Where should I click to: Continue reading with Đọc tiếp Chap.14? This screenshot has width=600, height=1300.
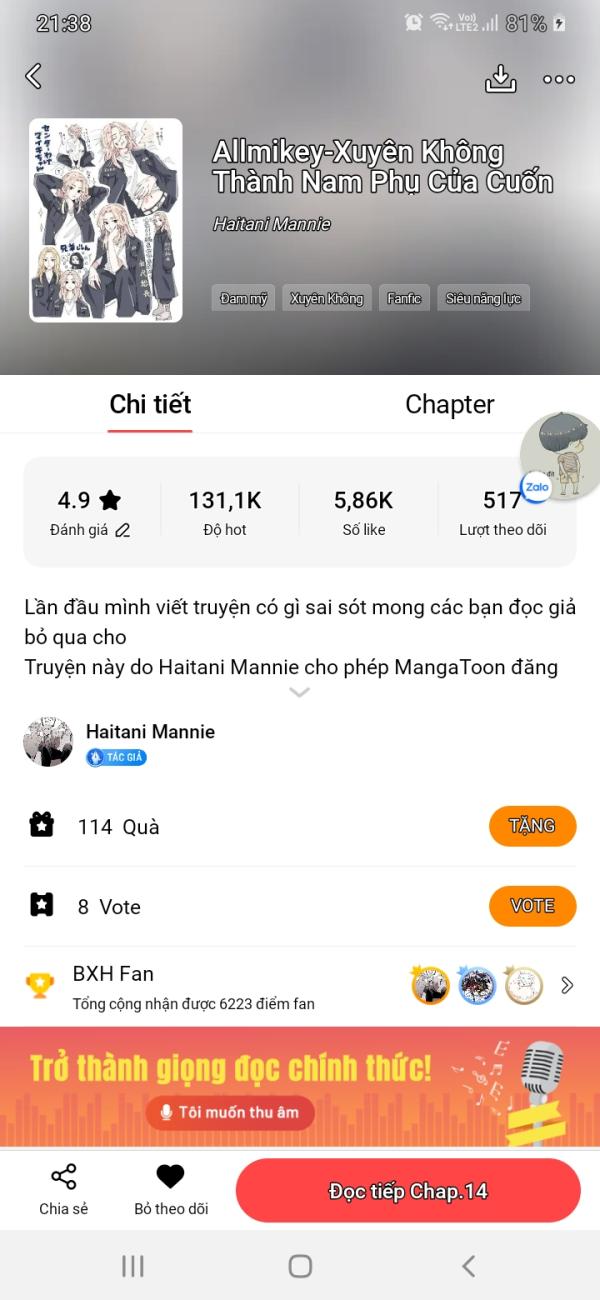point(408,1191)
